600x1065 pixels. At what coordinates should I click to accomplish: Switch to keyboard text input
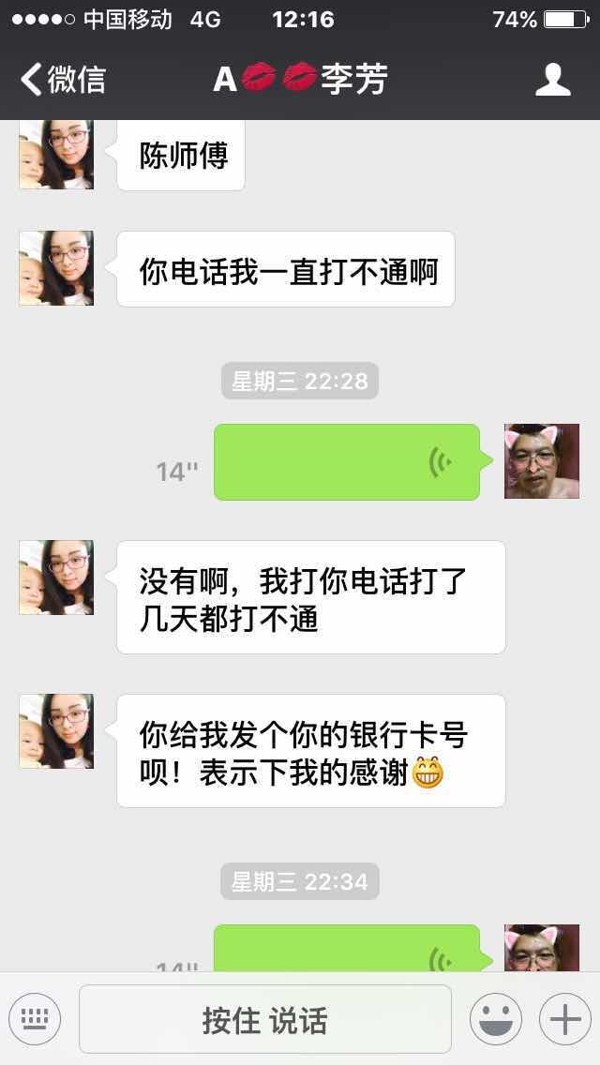point(35,1019)
